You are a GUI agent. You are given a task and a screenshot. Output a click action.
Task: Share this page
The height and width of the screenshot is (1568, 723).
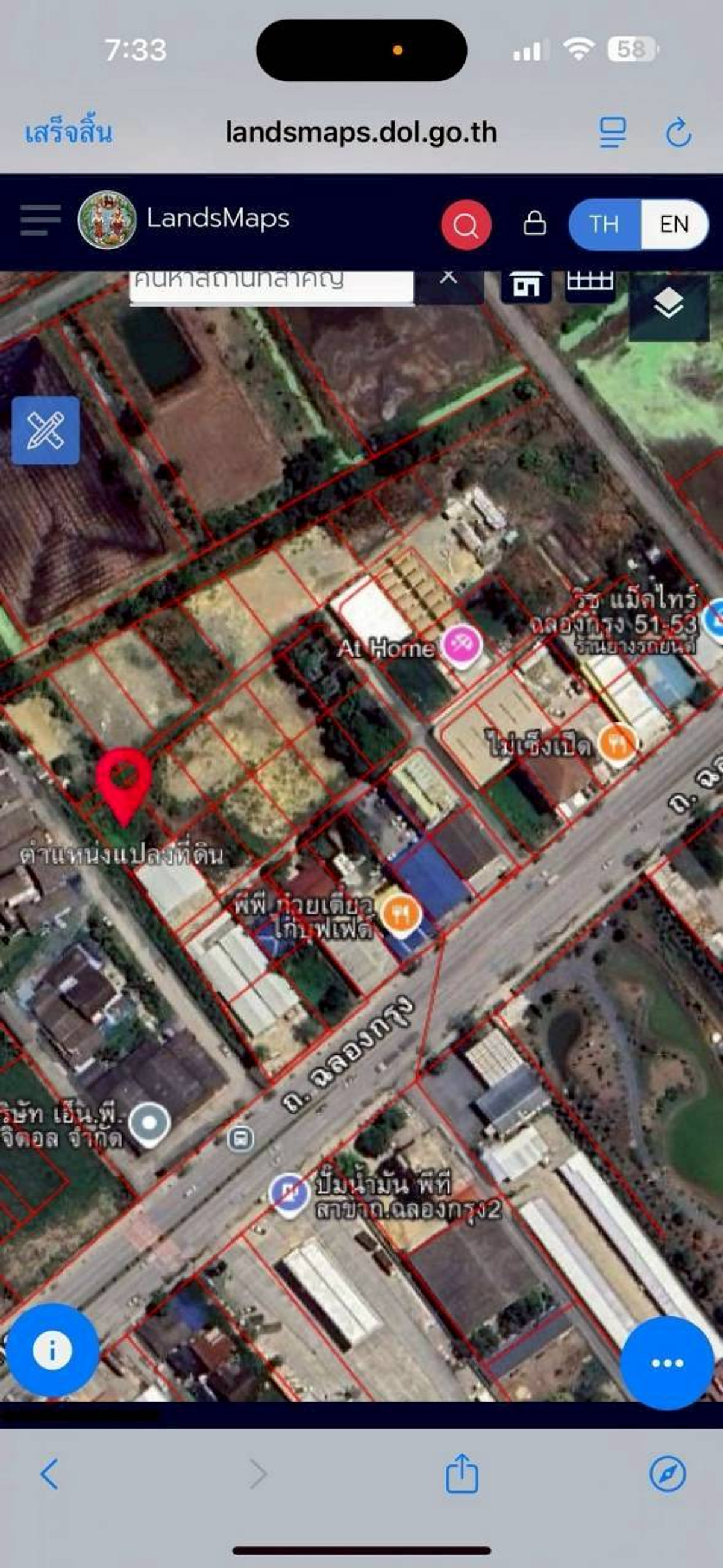pyautogui.click(x=462, y=1473)
